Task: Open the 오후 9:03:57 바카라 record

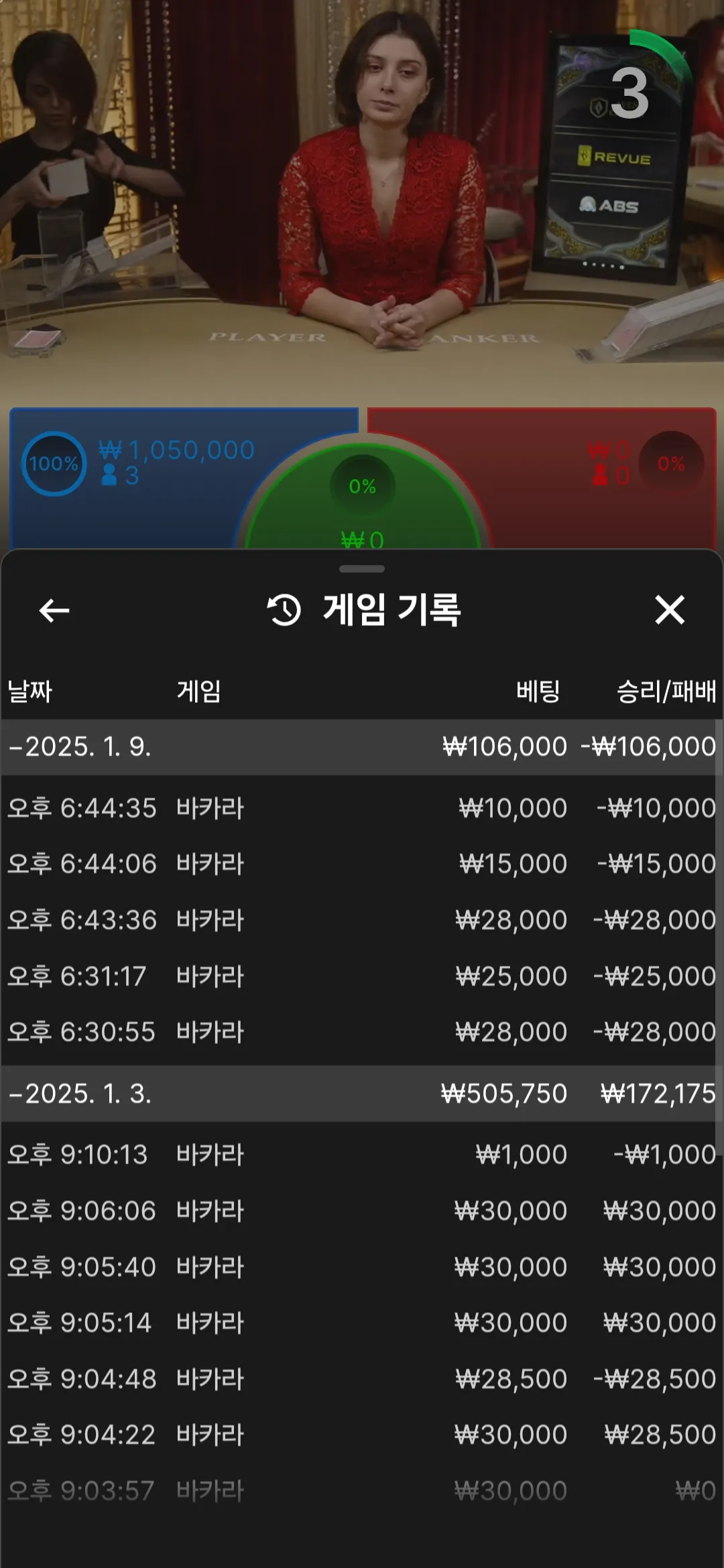Action: point(362,1491)
